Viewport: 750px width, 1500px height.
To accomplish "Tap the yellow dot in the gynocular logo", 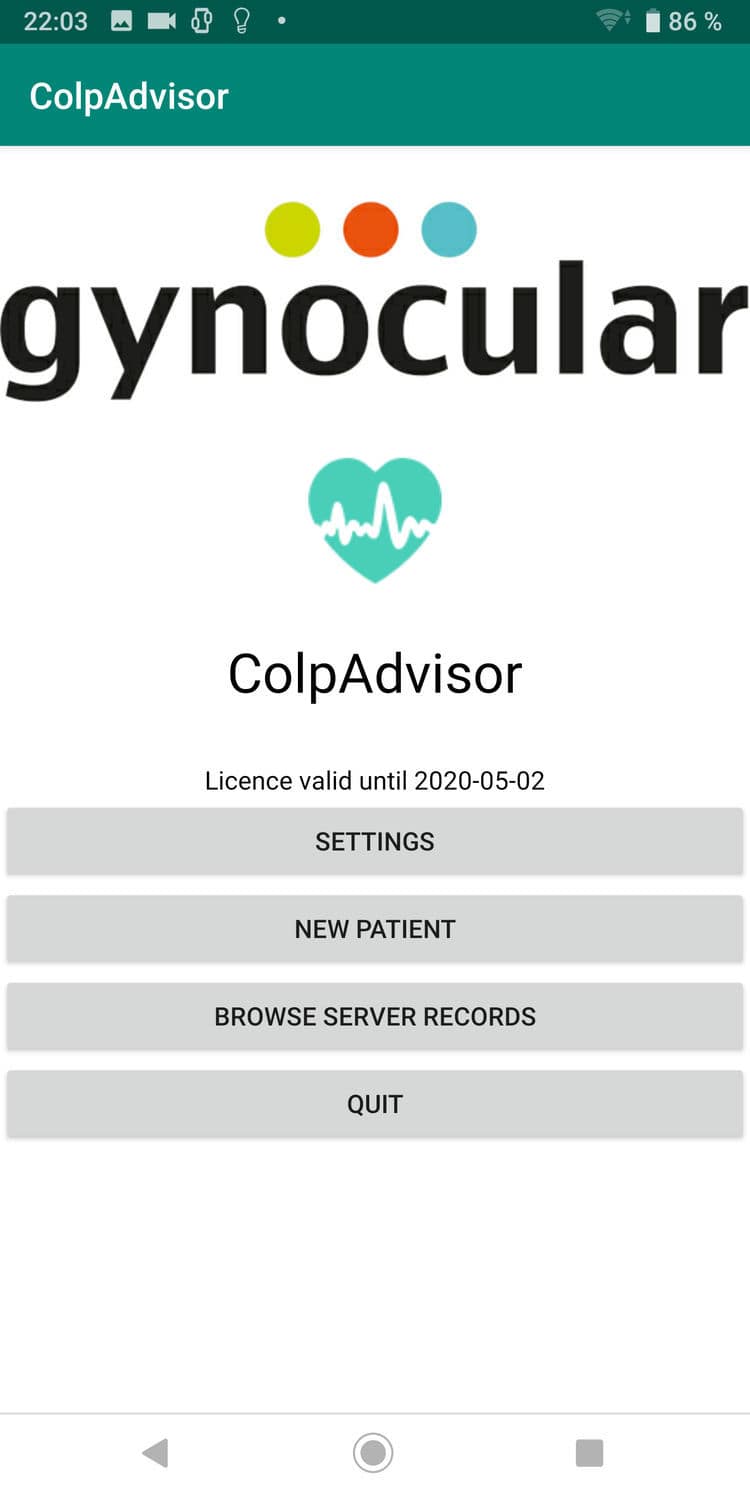I will pyautogui.click(x=290, y=229).
